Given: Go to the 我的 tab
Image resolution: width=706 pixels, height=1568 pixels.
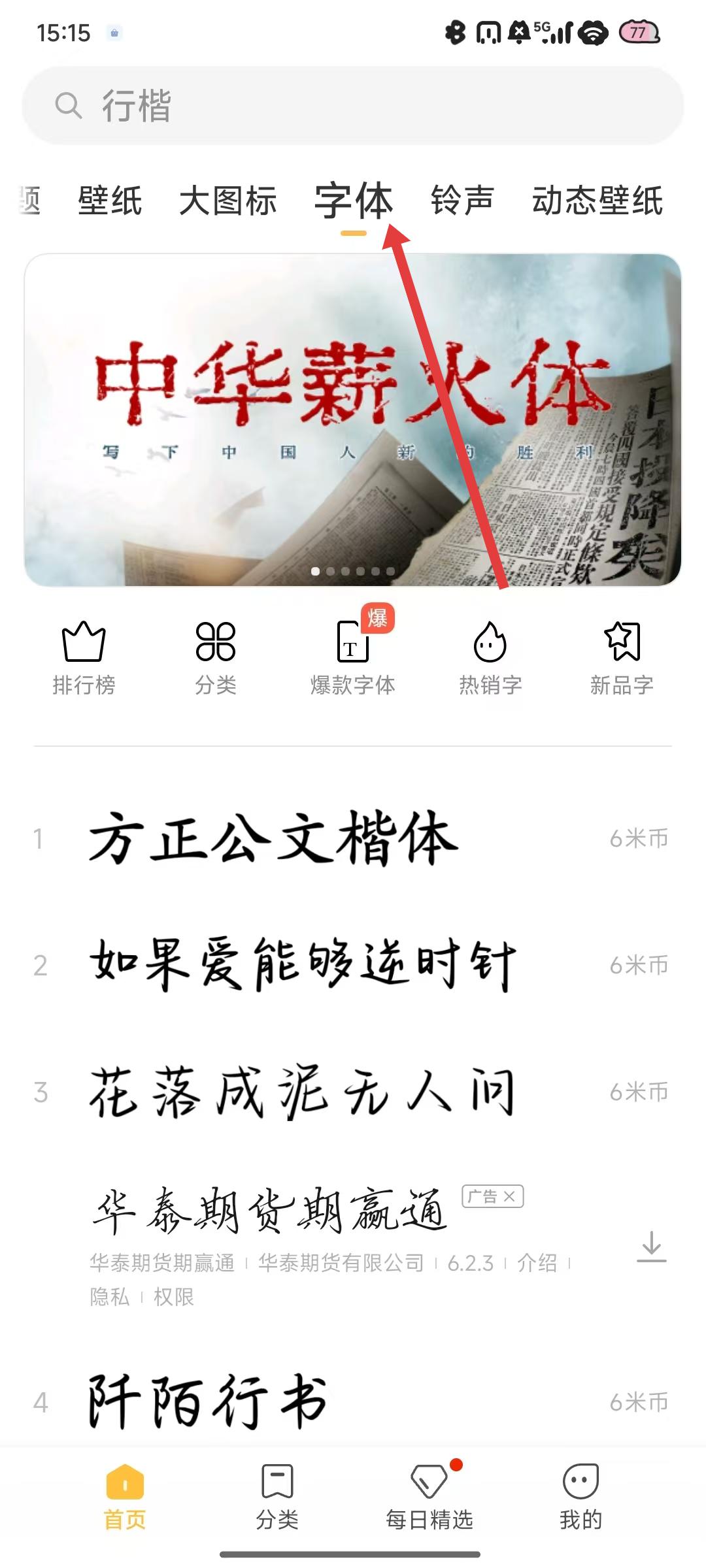Looking at the screenshot, I should (580, 1496).
